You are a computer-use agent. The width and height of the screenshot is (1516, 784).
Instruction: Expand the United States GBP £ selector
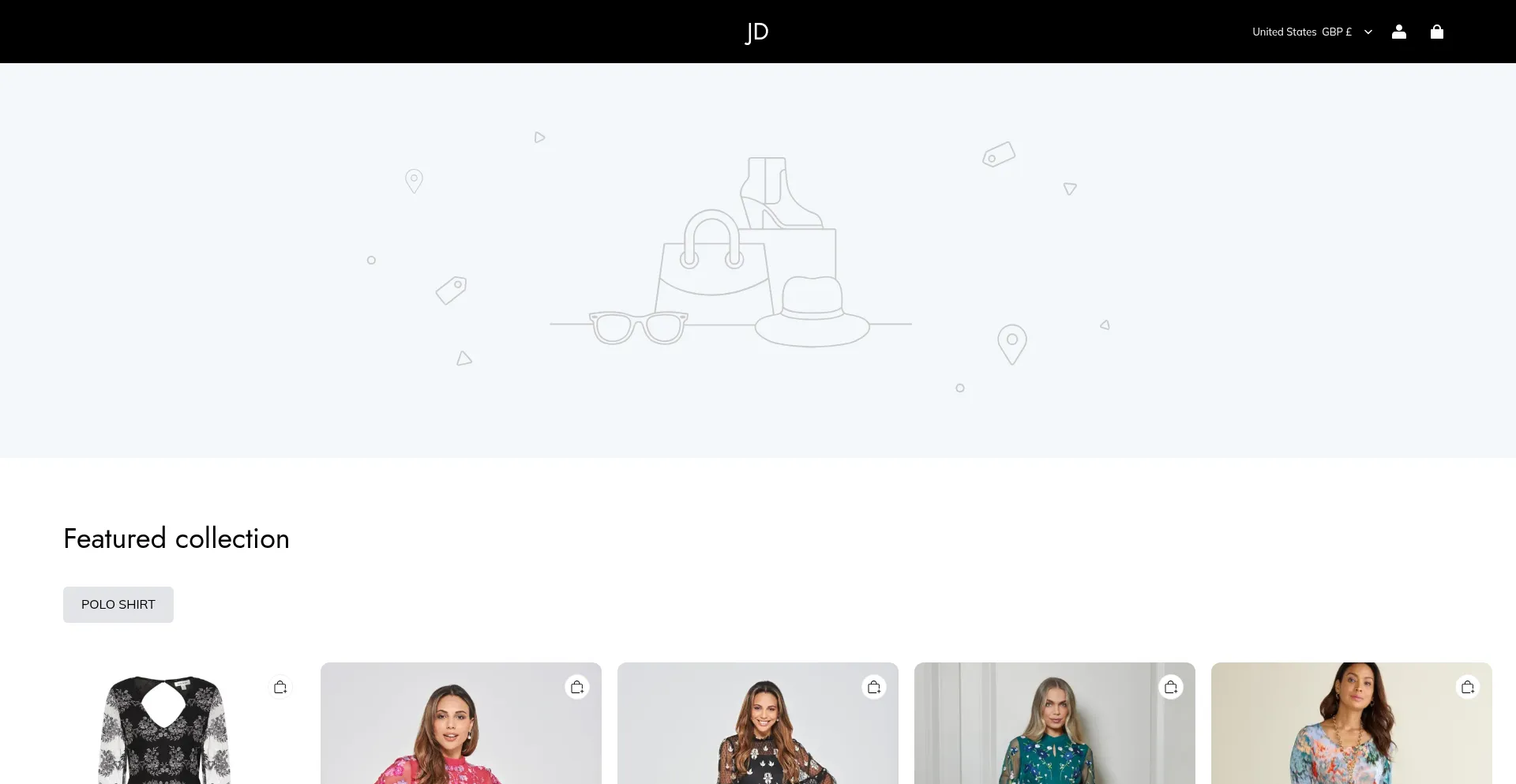(1311, 32)
